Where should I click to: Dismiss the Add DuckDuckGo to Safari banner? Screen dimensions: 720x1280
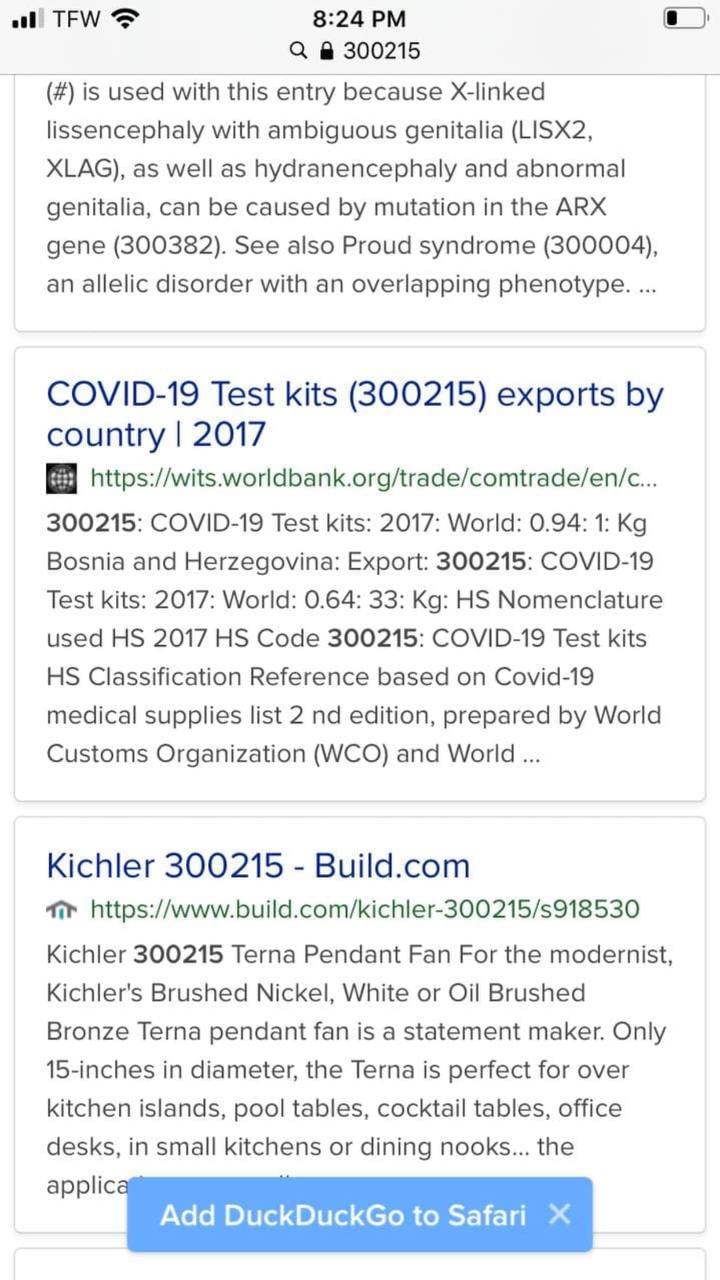coord(560,1214)
